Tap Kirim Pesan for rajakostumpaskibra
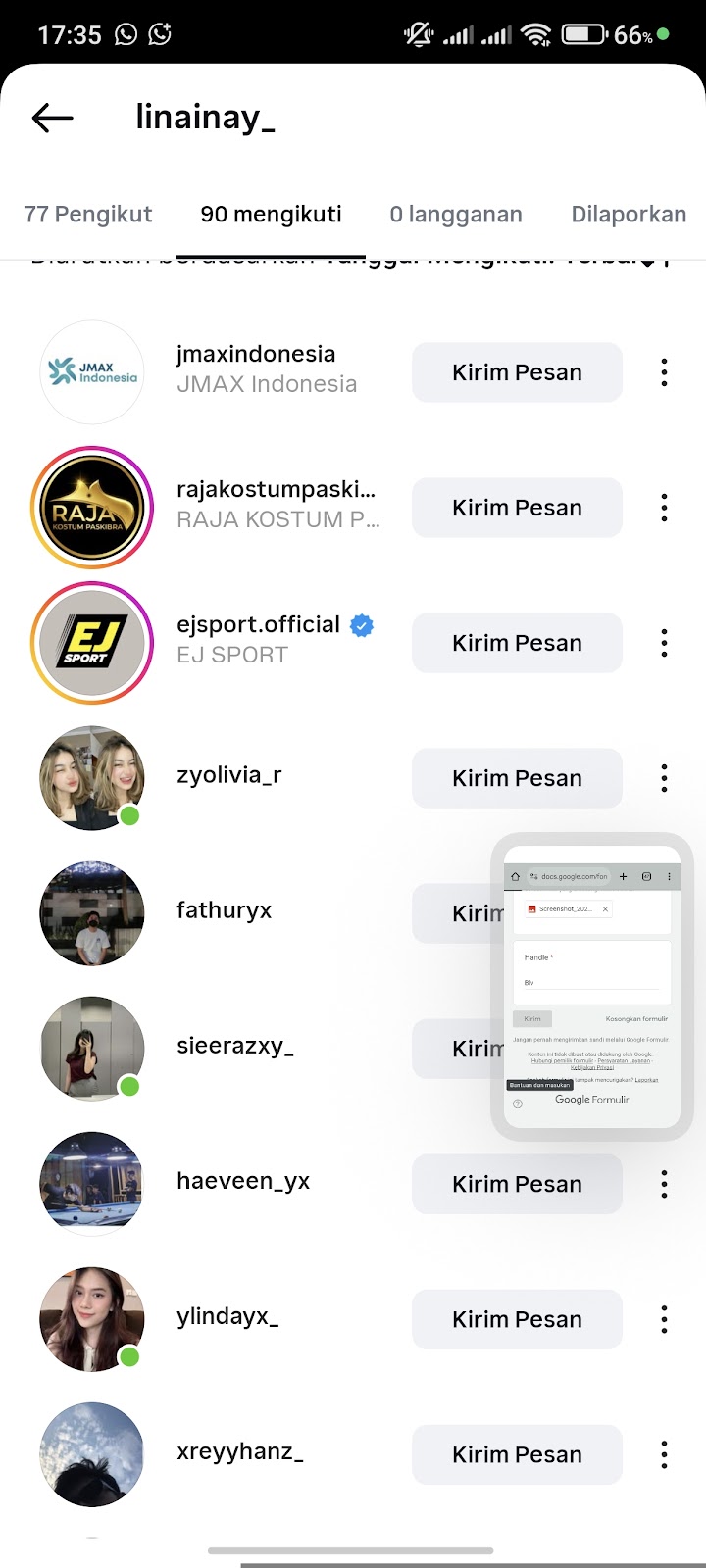Screen dimensions: 706x1568 (x=517, y=508)
